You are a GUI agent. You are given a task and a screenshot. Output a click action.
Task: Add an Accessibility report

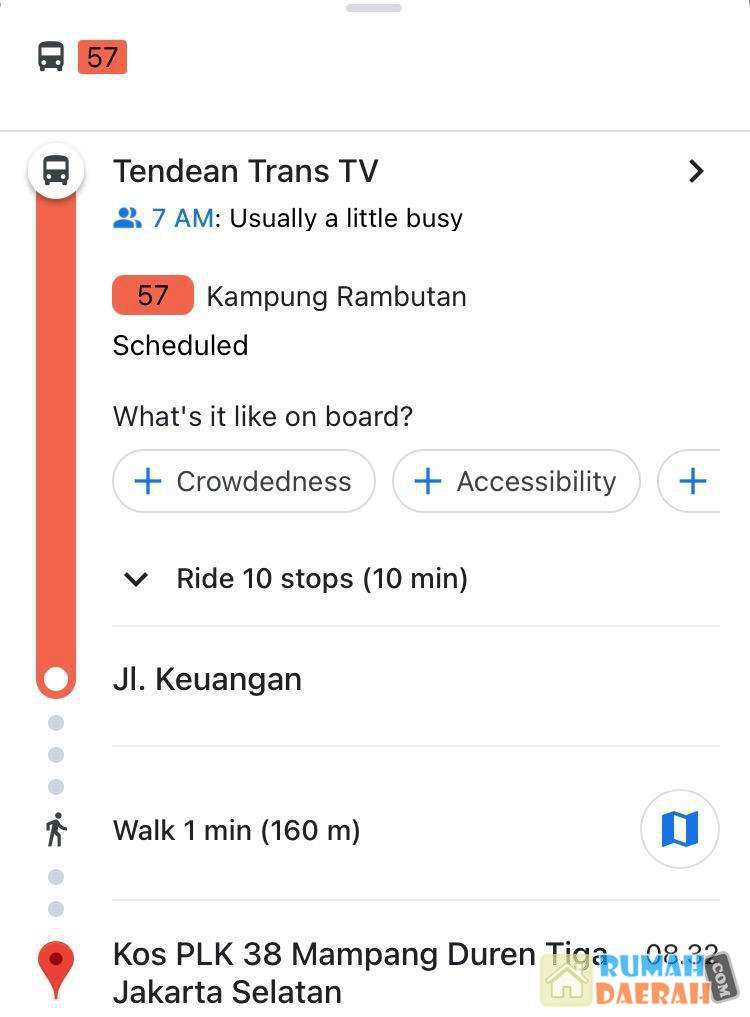(516, 481)
